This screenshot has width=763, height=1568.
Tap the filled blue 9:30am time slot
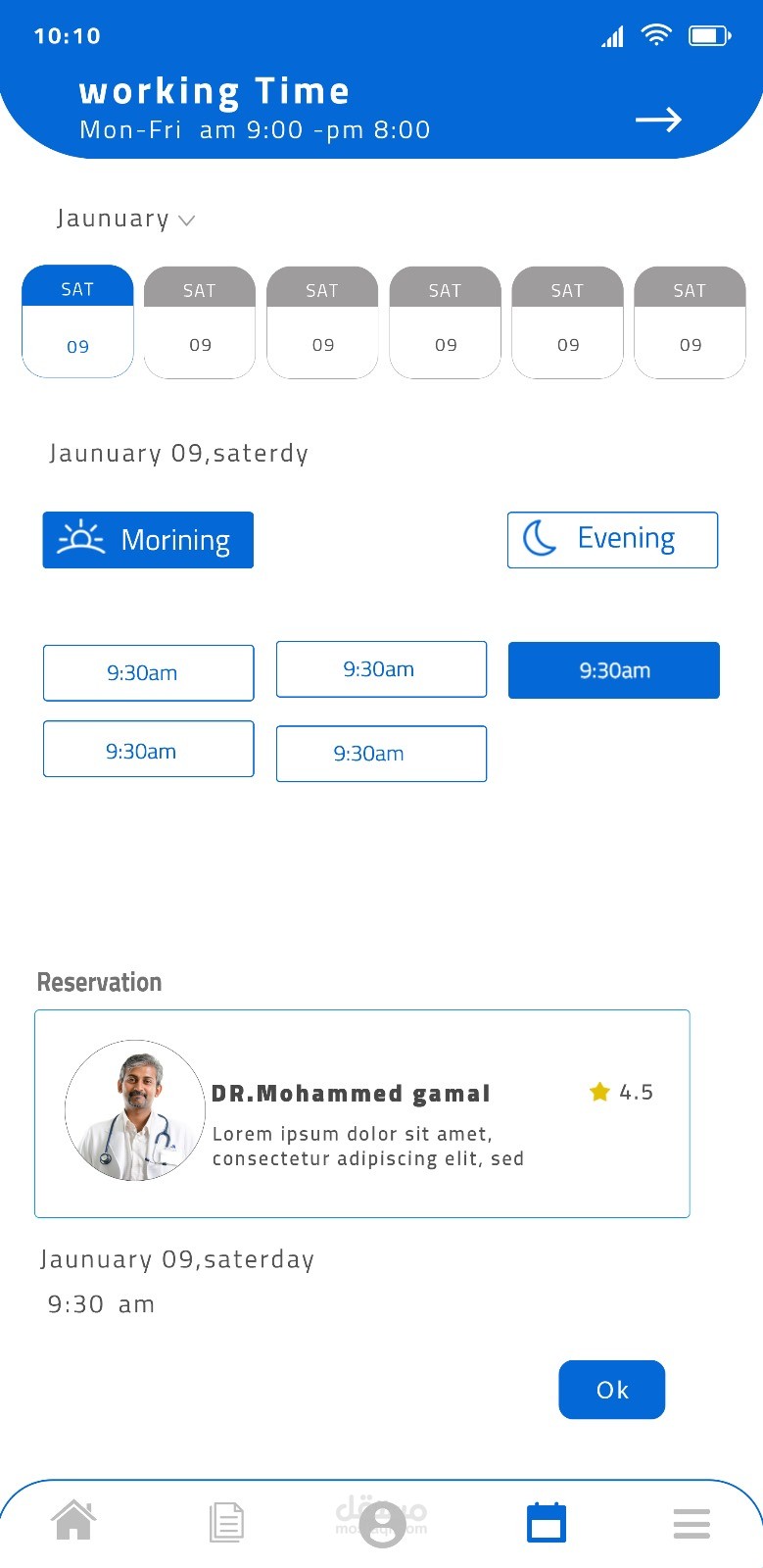pyautogui.click(x=614, y=670)
